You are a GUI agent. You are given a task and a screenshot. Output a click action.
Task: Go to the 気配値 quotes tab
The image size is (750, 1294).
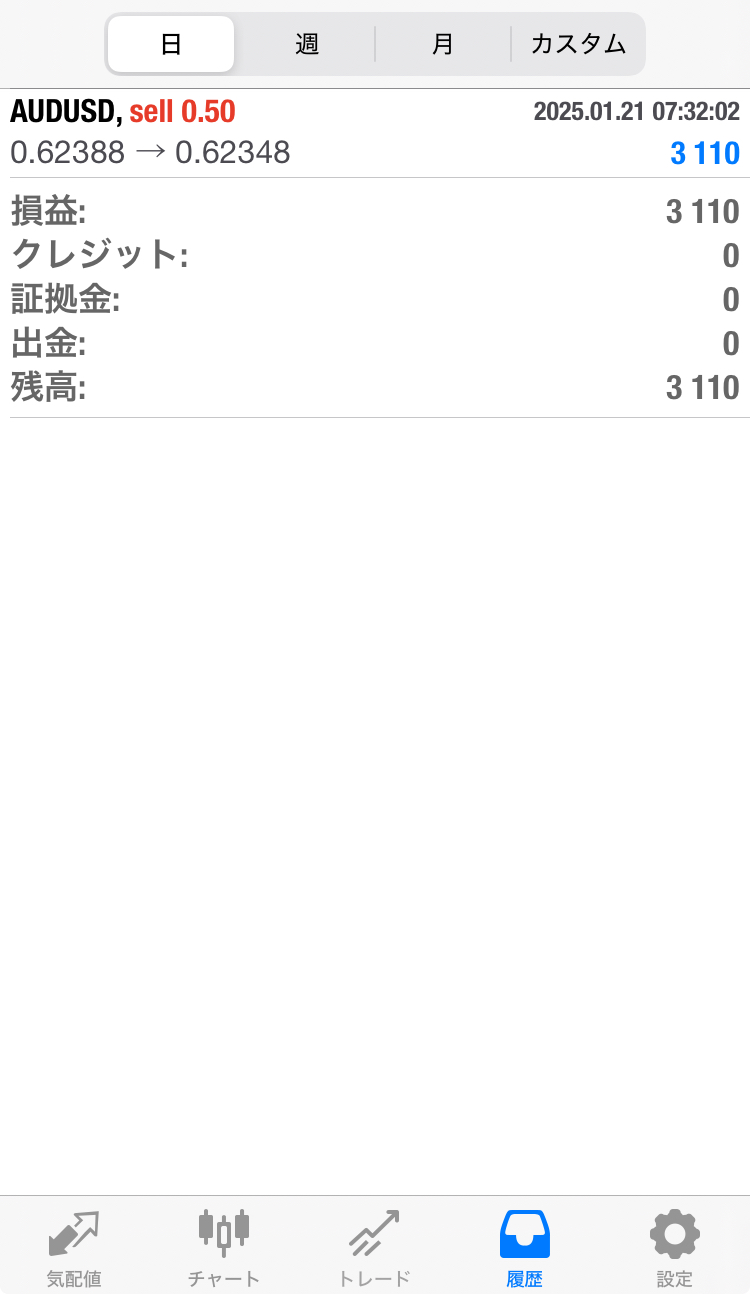(74, 1246)
